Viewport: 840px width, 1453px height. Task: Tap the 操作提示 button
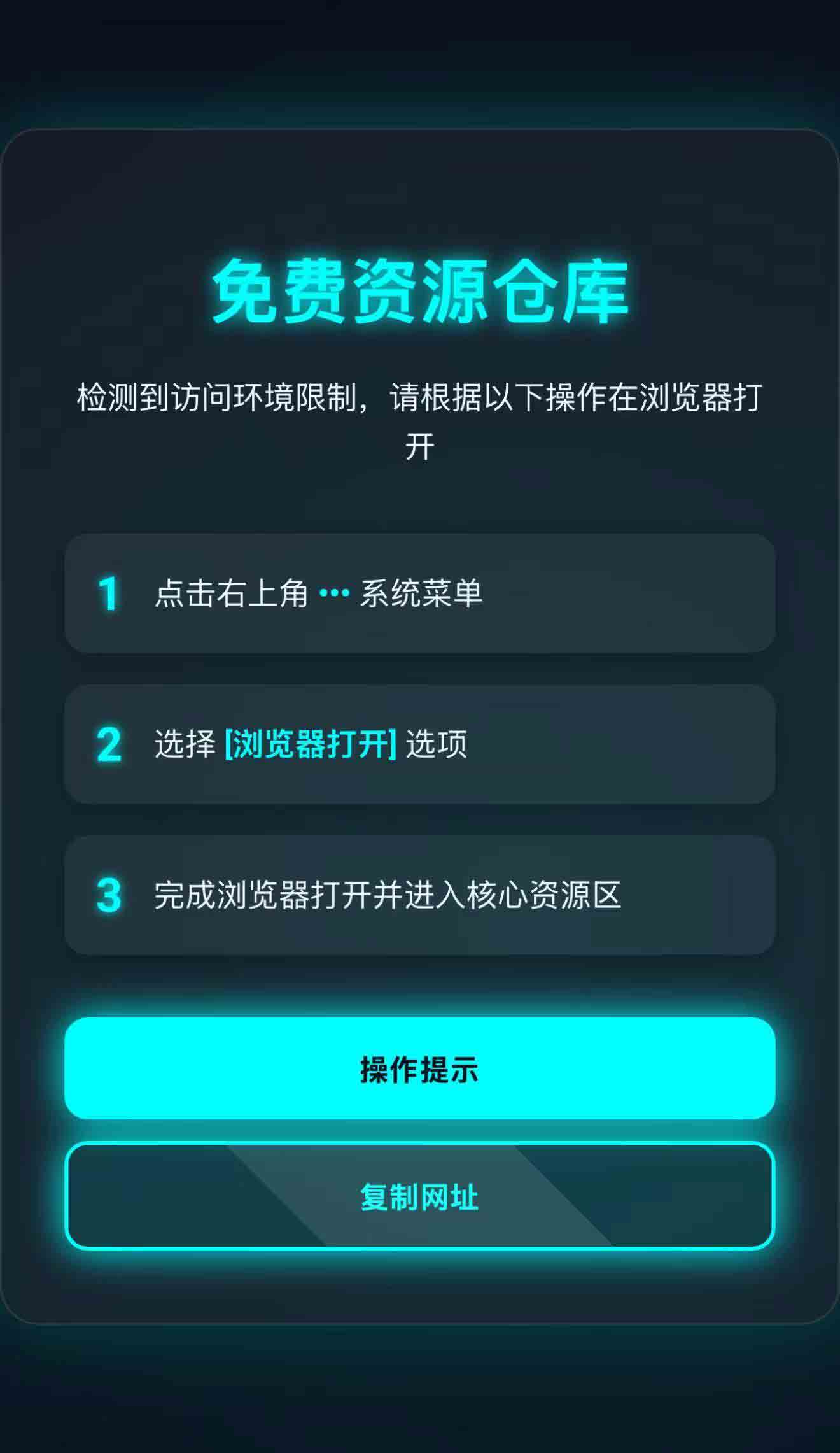pos(419,1068)
